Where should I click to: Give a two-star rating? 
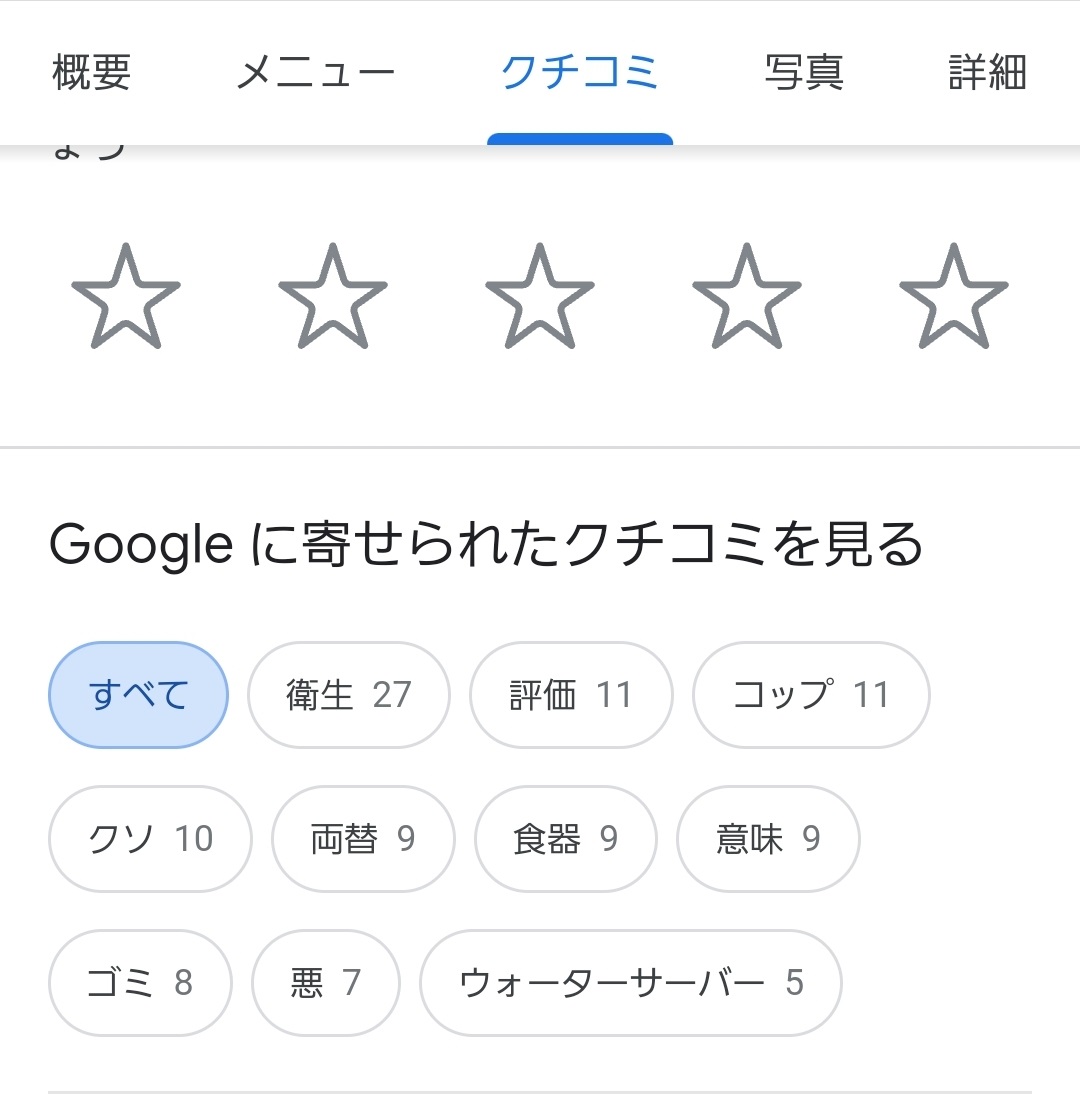333,298
